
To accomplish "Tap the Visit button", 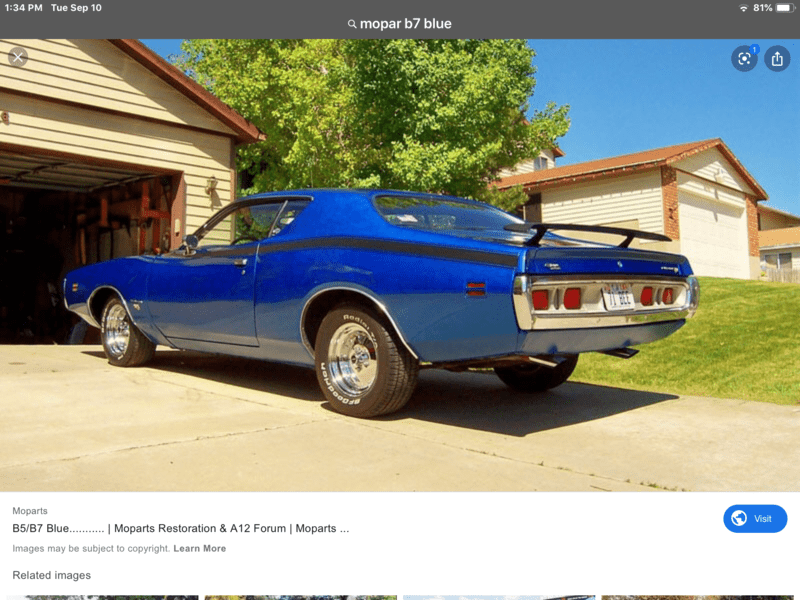I will point(754,518).
